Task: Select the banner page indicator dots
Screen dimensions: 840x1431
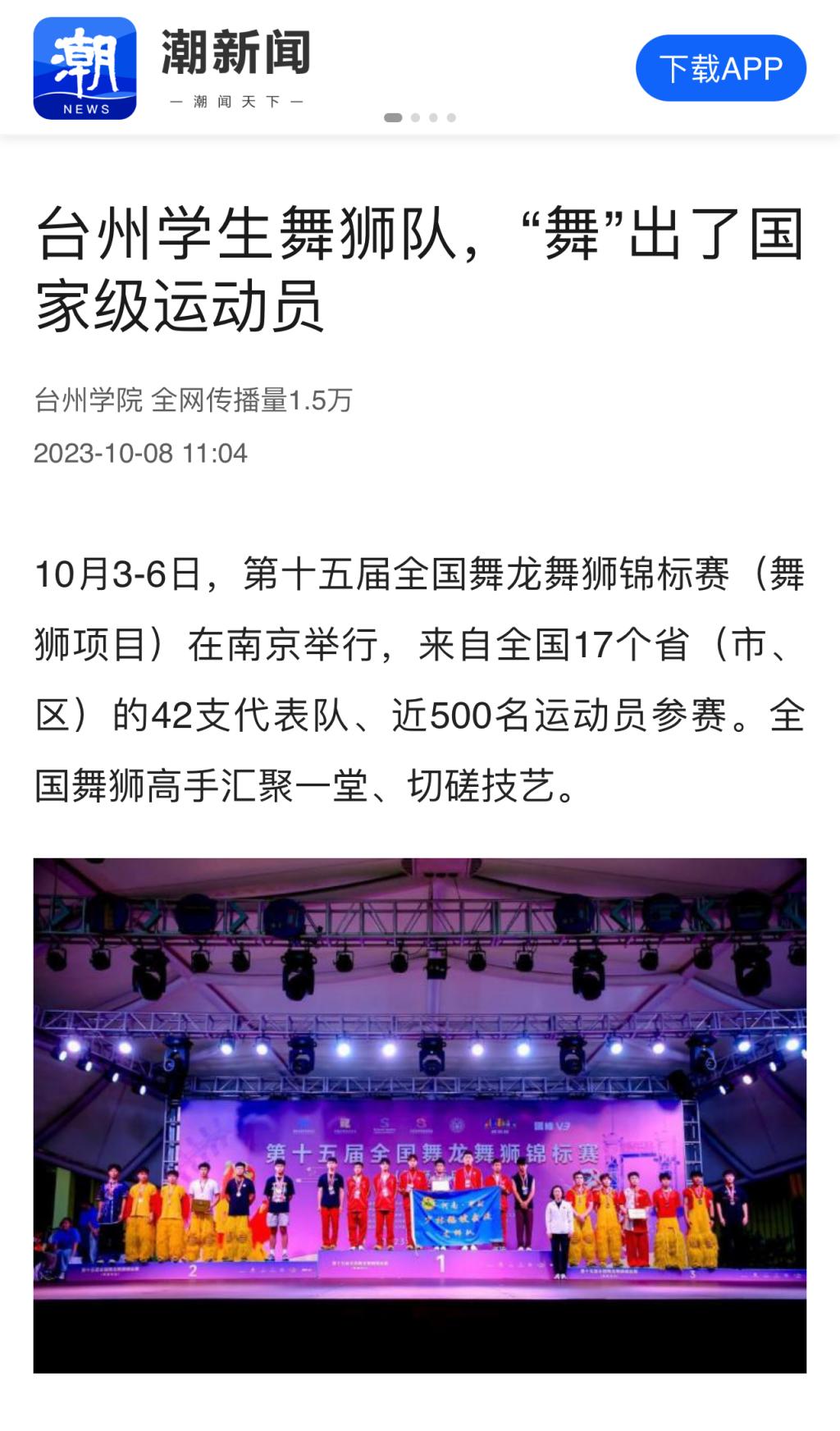Action: 419,117
